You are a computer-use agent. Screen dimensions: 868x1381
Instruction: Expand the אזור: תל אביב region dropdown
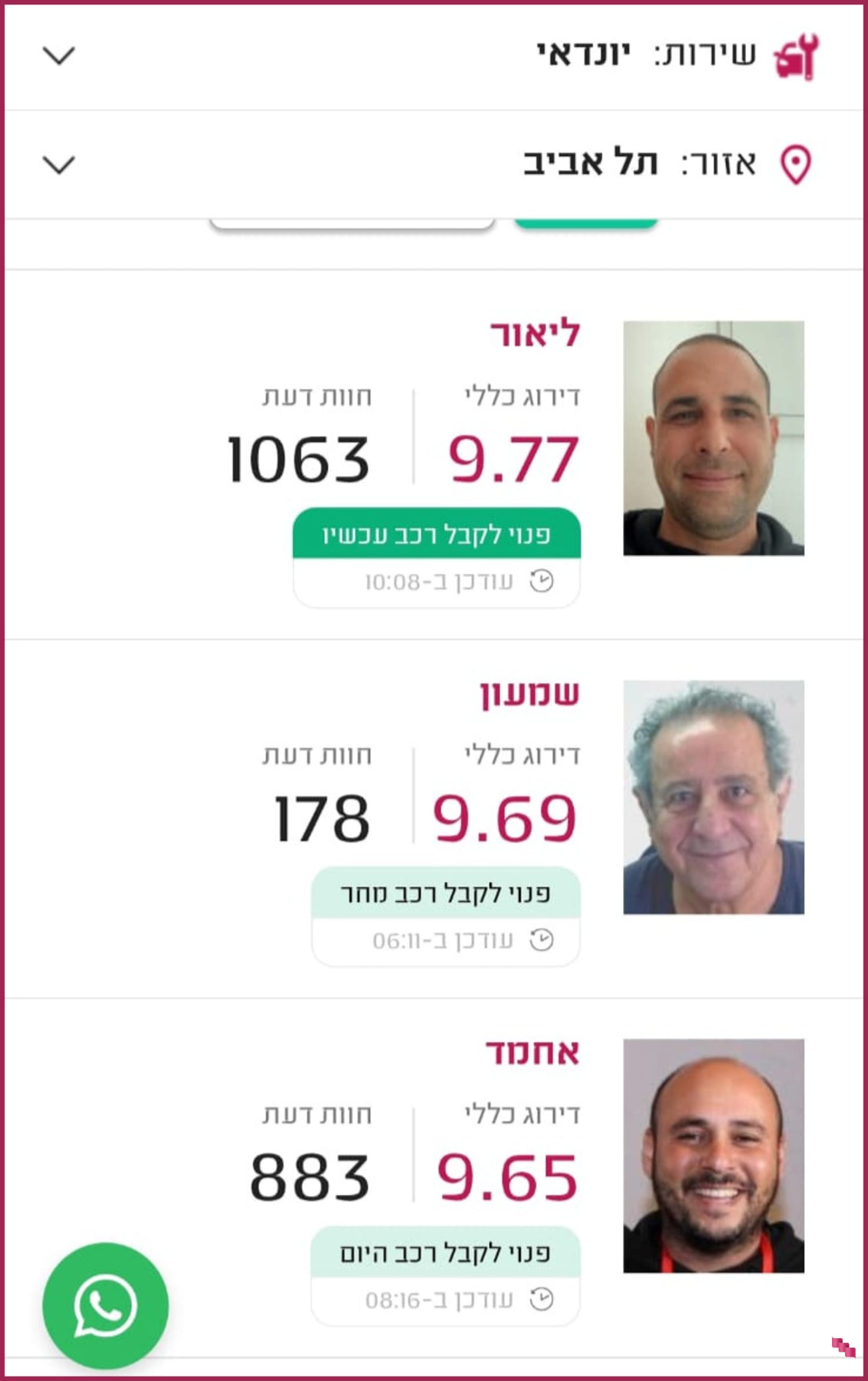(x=433, y=164)
